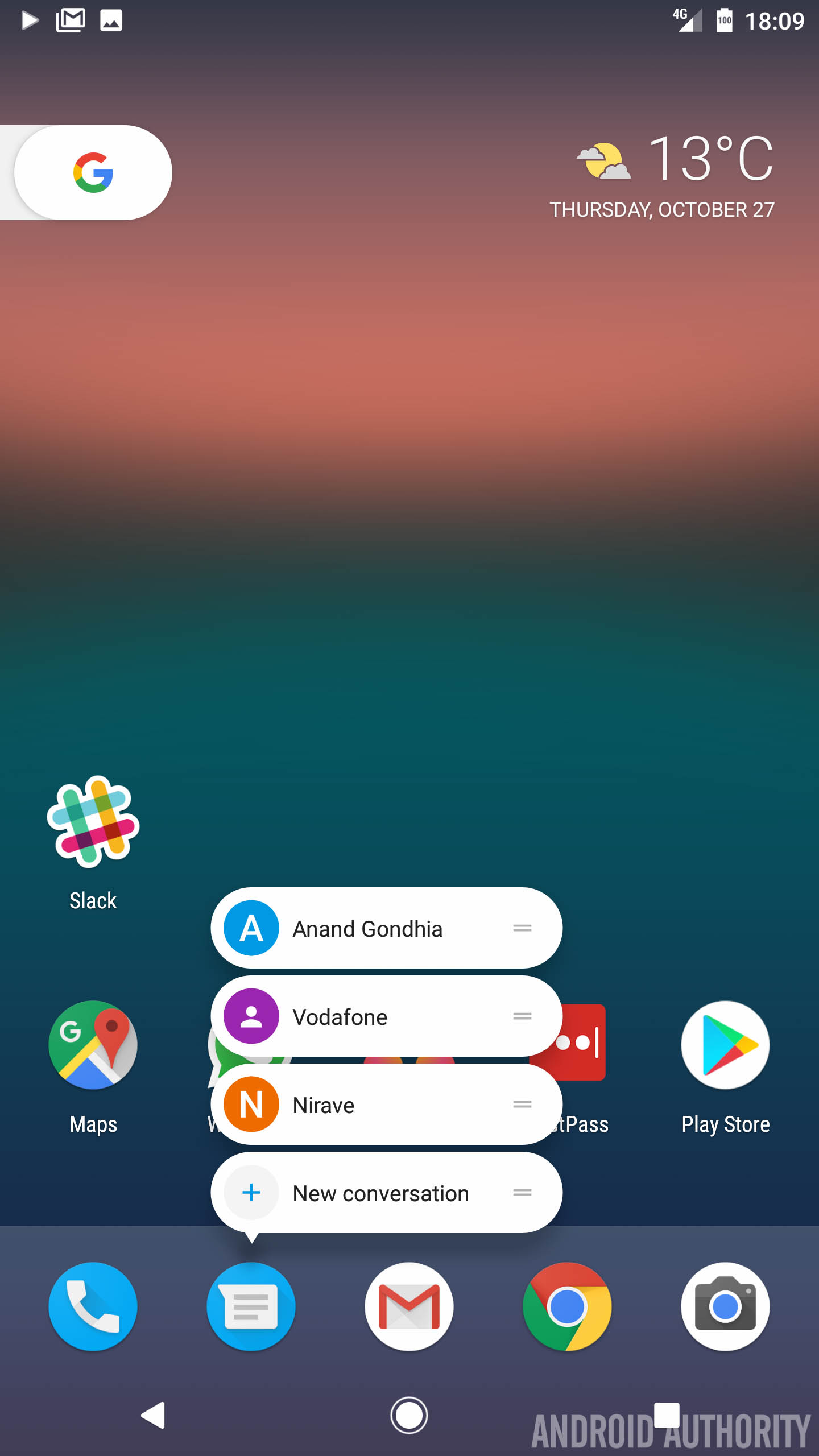Open conversation with Nirave

pos(367,1105)
